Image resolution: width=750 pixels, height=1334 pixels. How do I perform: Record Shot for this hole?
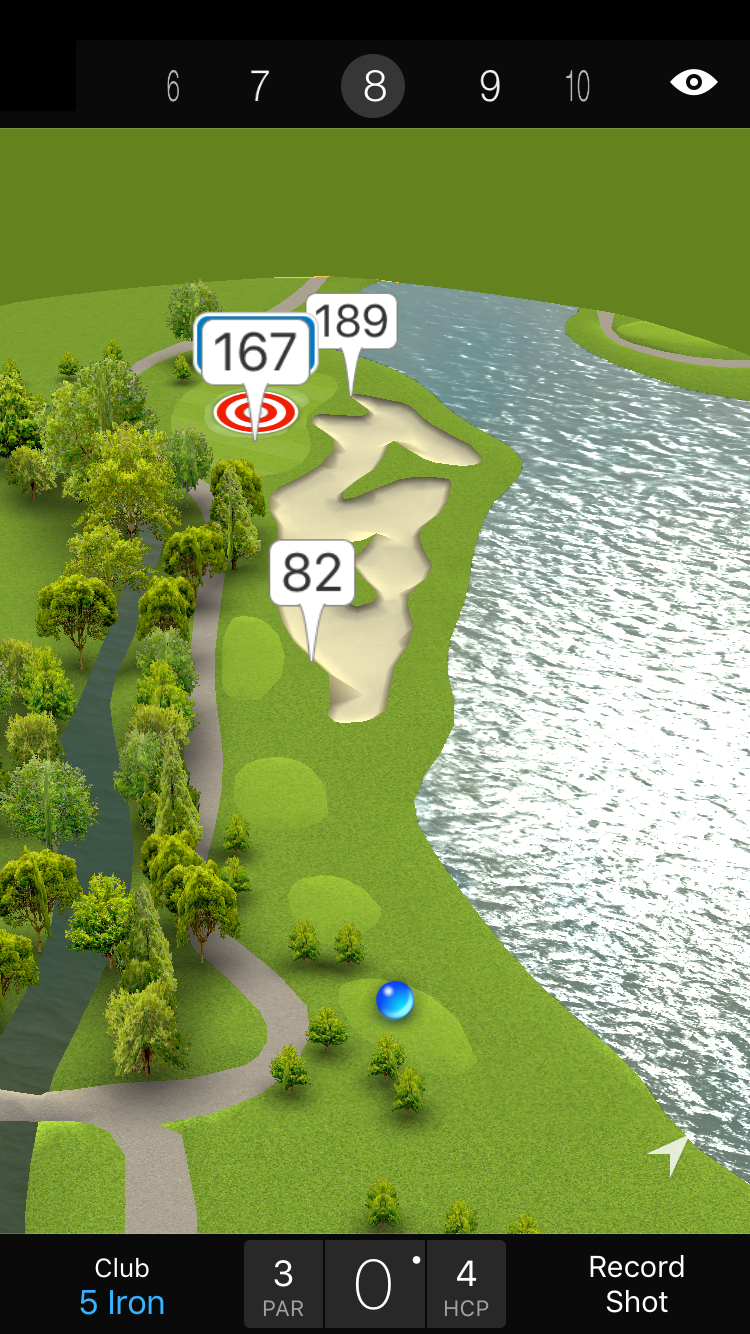point(636,1284)
